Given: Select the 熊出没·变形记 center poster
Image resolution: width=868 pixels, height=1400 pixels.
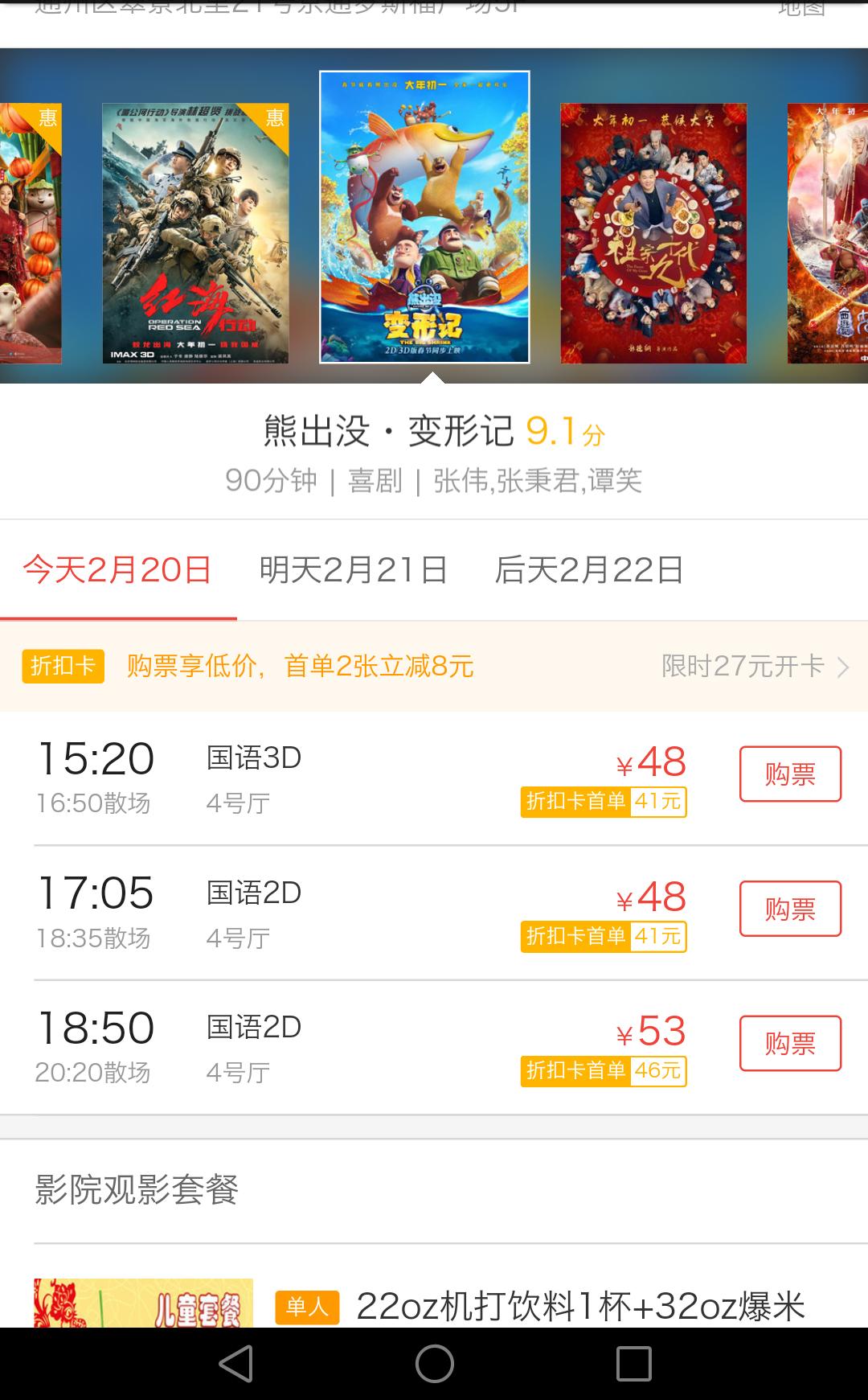Looking at the screenshot, I should coord(424,219).
